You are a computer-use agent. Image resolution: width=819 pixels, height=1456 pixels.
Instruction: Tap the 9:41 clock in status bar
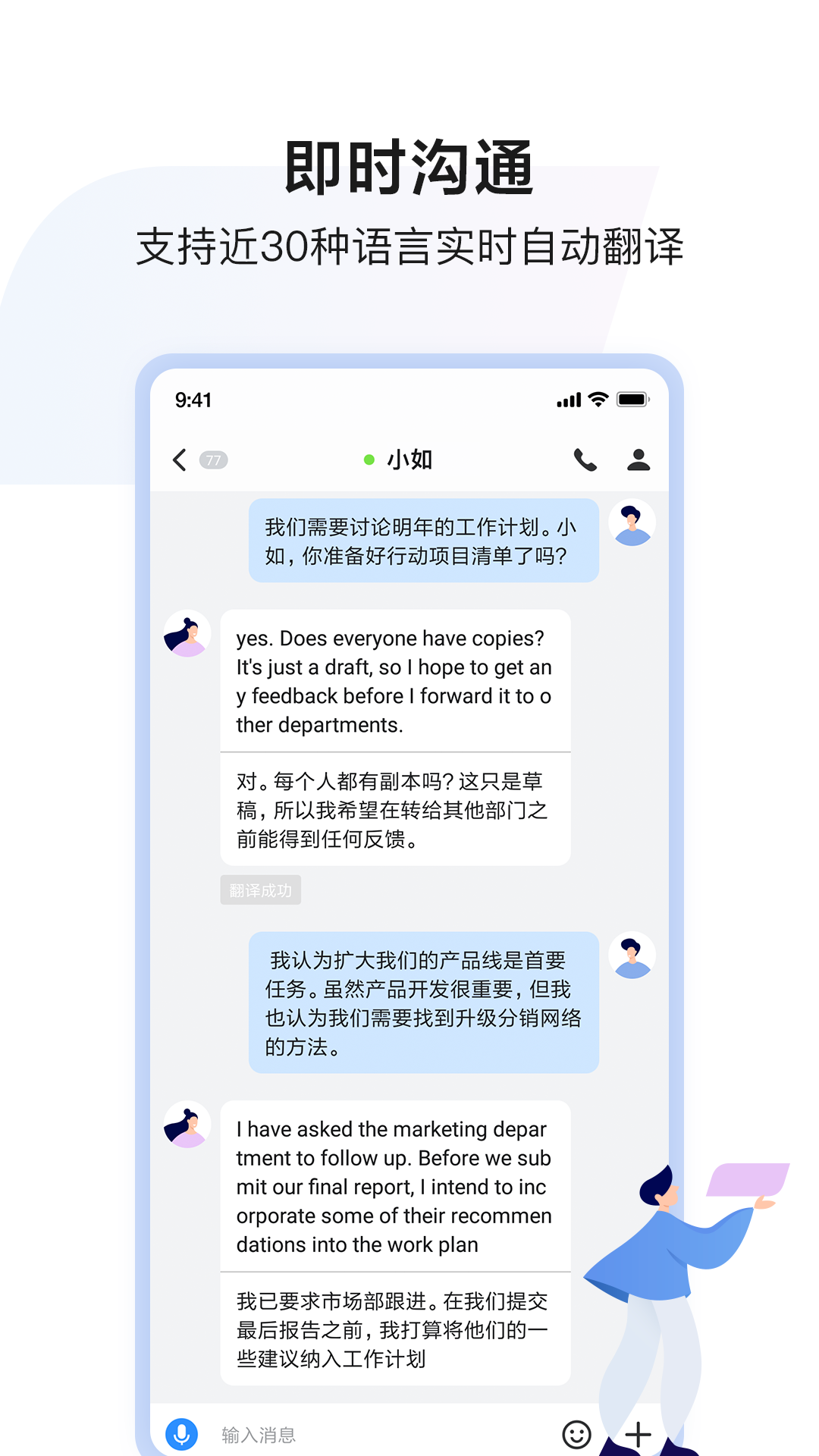[x=192, y=398]
